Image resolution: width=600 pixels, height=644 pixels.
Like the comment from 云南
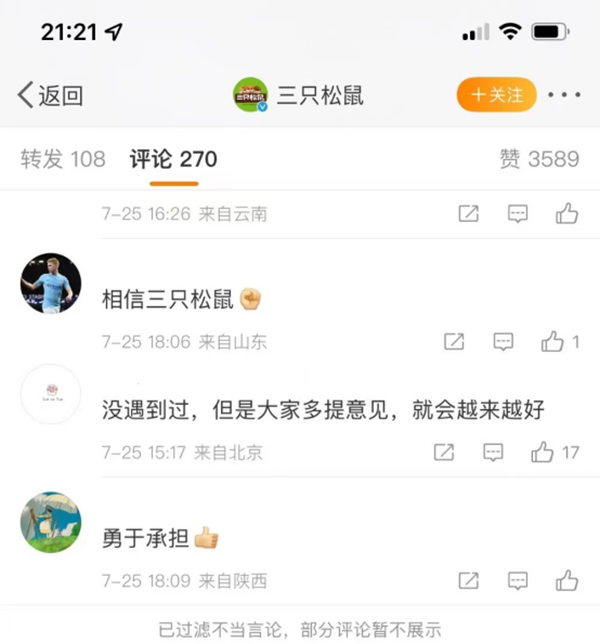click(x=567, y=213)
